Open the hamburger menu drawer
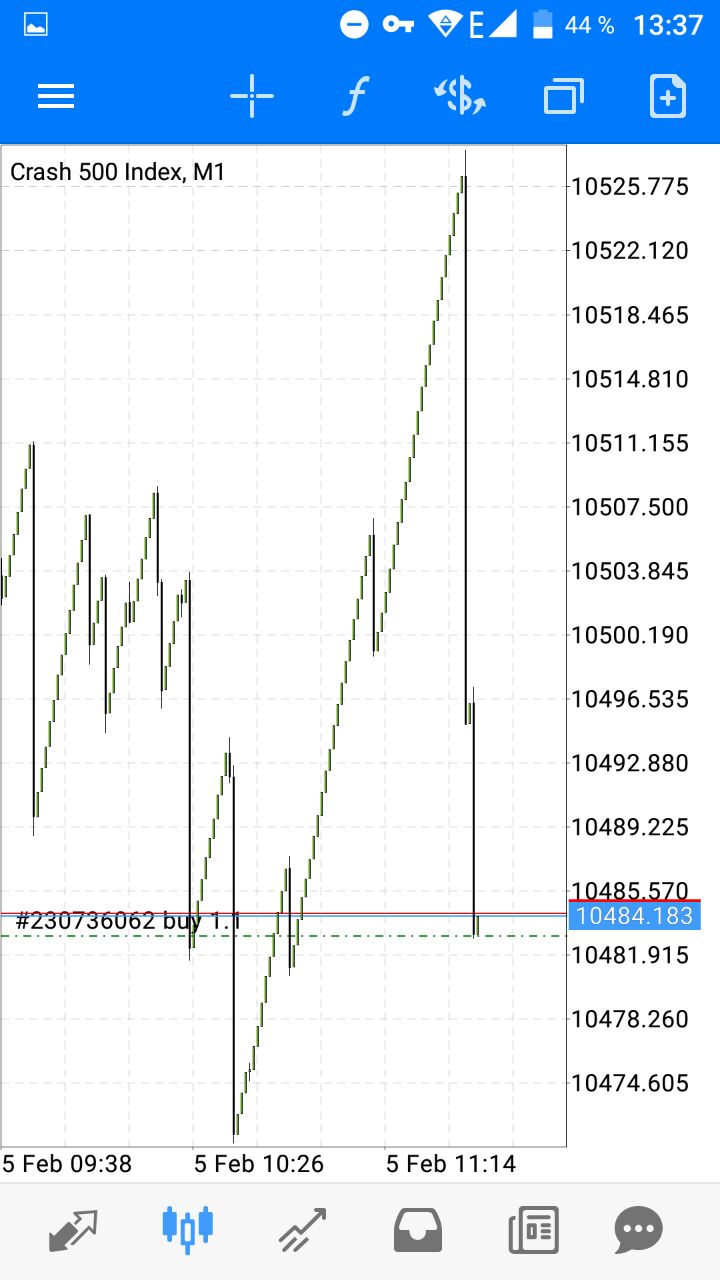Viewport: 720px width, 1280px height. click(56, 96)
